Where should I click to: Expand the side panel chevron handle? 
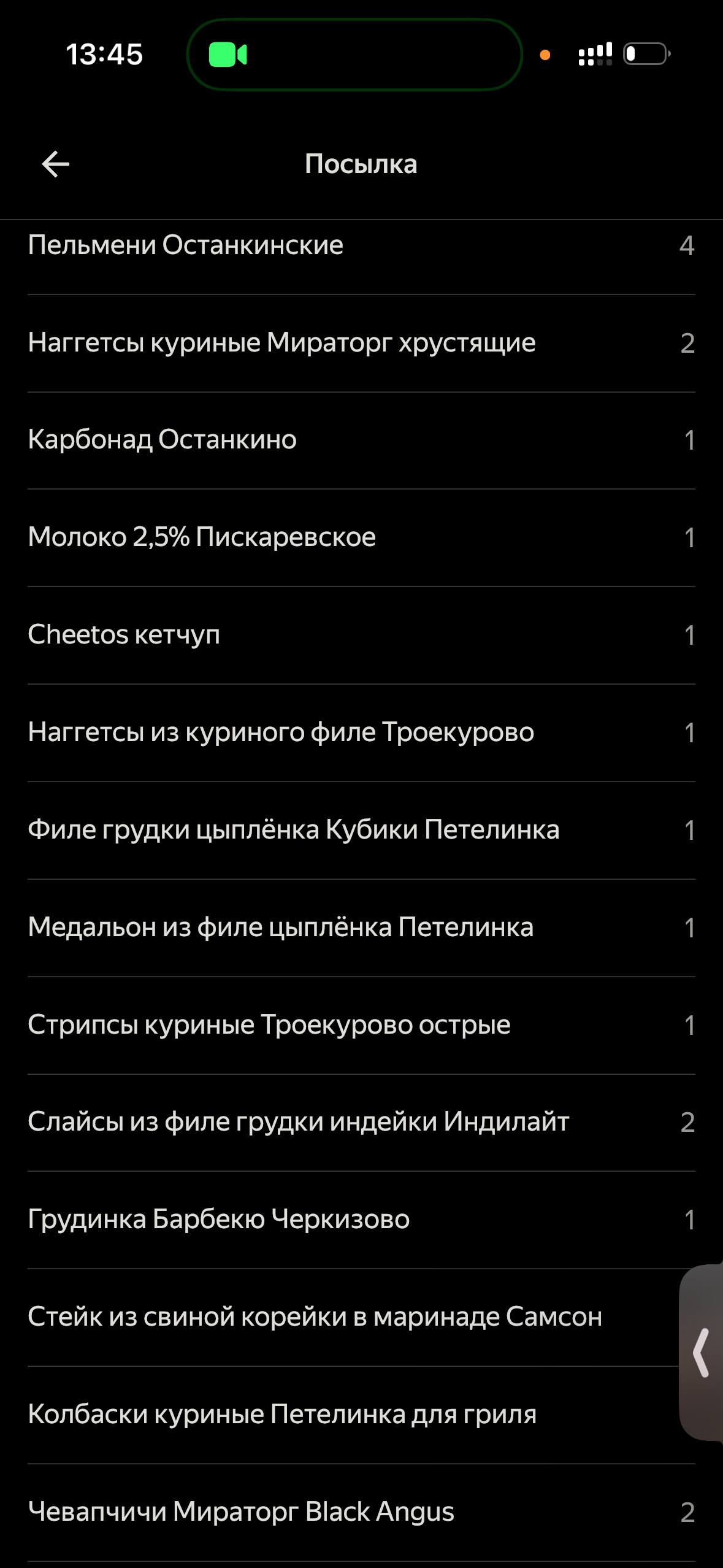702,1353
